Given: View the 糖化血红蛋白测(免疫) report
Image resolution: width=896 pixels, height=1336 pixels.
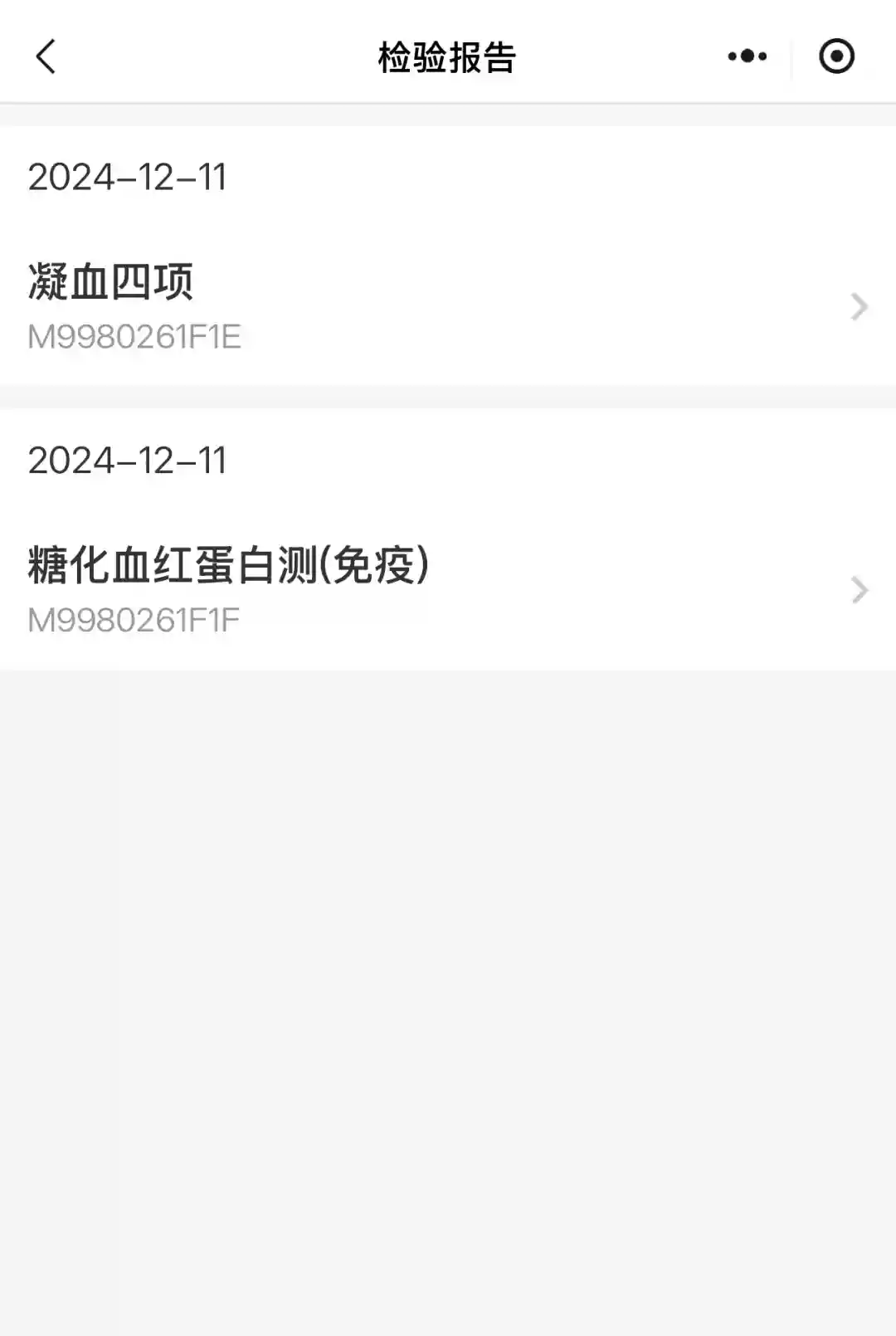Looking at the screenshot, I should click(x=448, y=589).
